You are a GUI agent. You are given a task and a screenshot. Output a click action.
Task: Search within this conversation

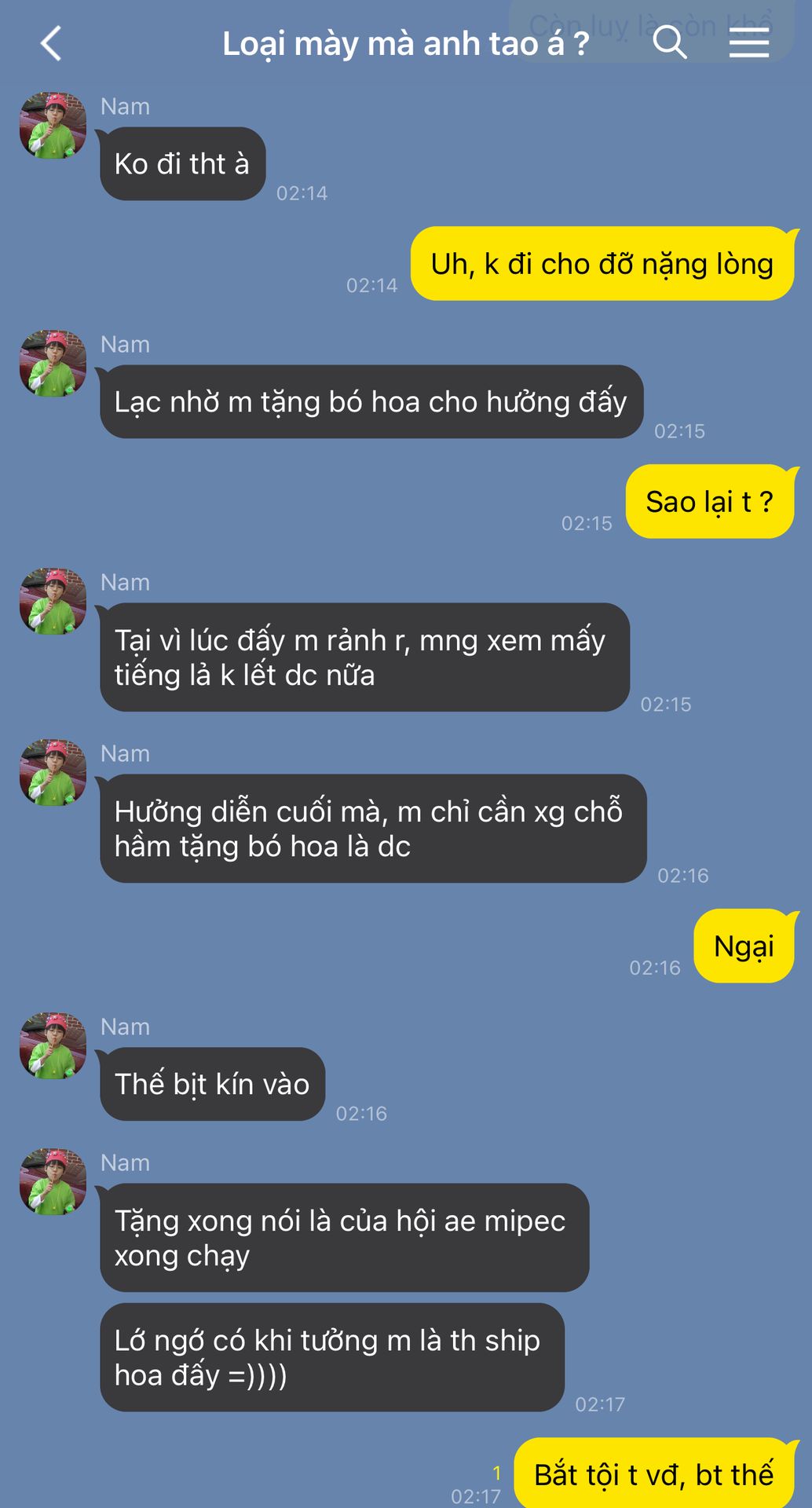[x=669, y=42]
